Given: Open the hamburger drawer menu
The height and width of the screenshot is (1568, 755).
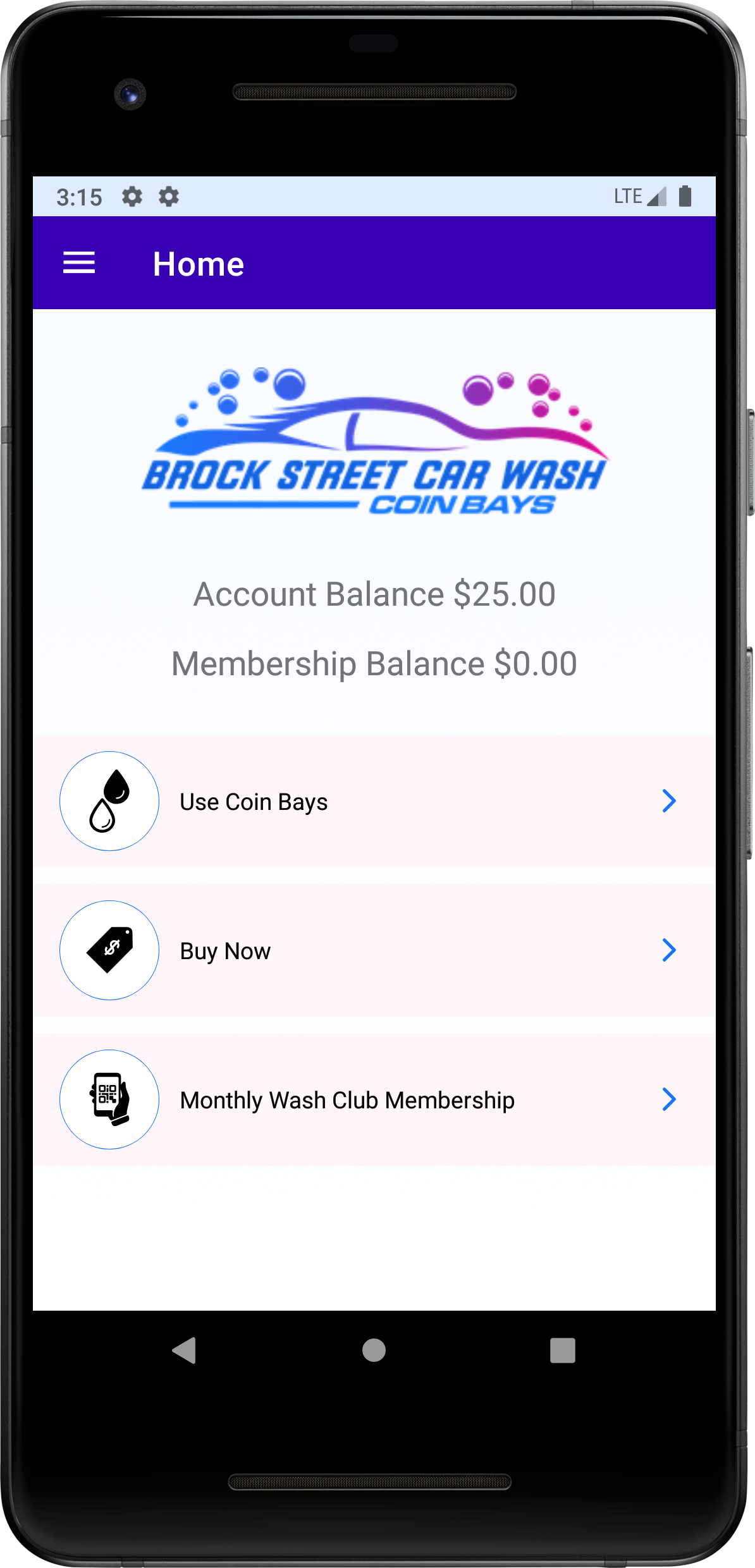Looking at the screenshot, I should tap(79, 263).
